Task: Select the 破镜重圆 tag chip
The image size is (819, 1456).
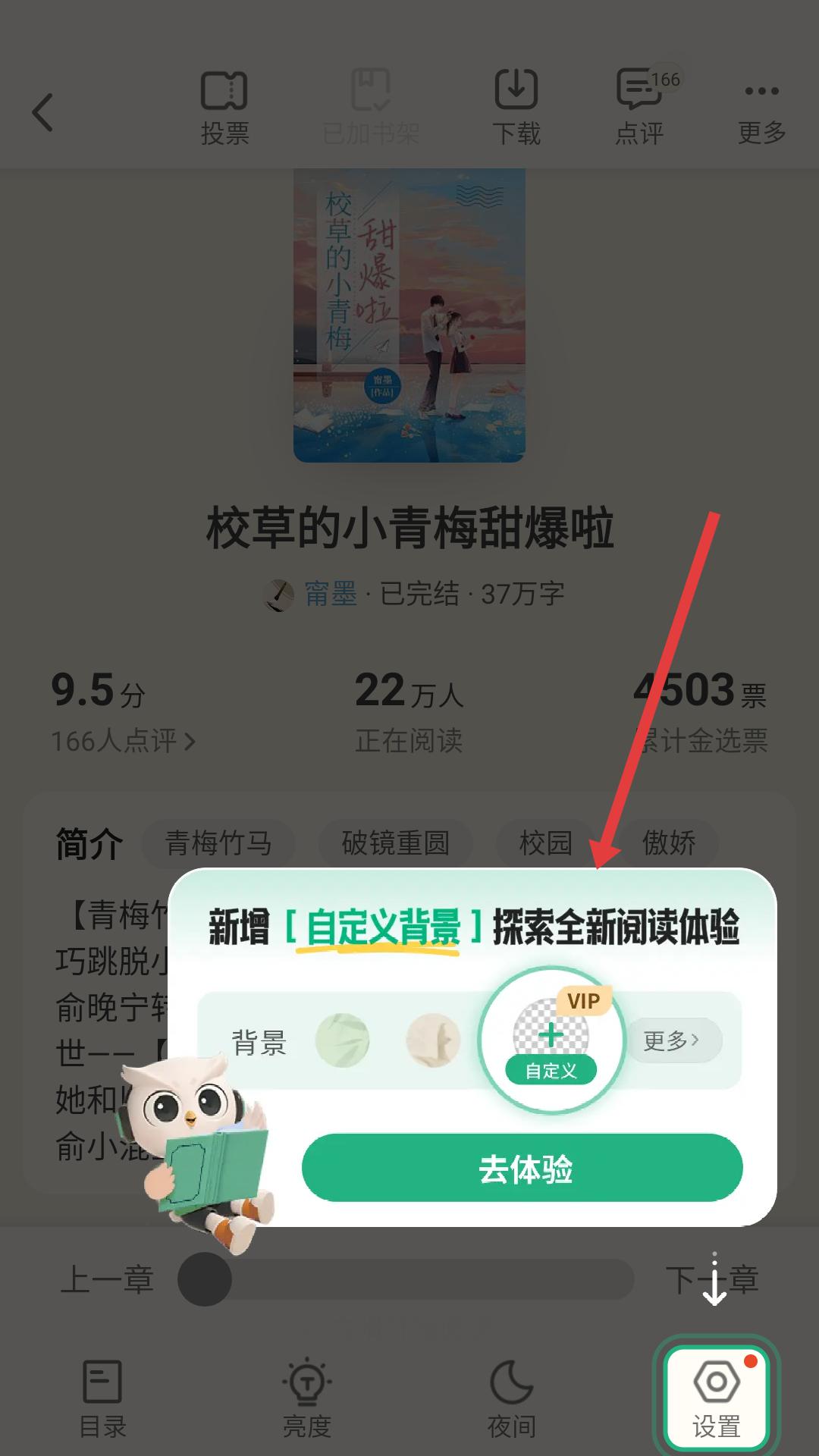Action: coord(395,843)
